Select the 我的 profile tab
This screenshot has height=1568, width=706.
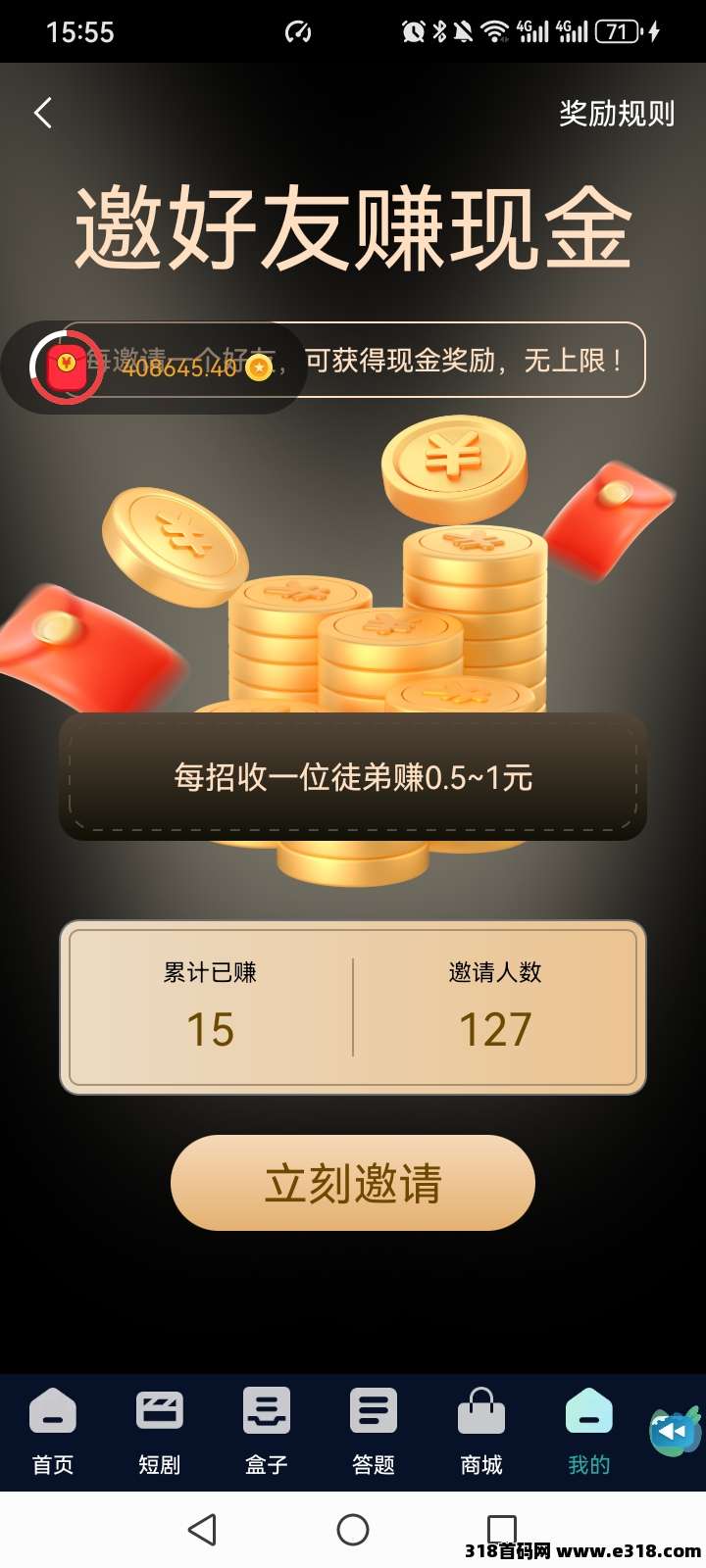coord(588,1431)
